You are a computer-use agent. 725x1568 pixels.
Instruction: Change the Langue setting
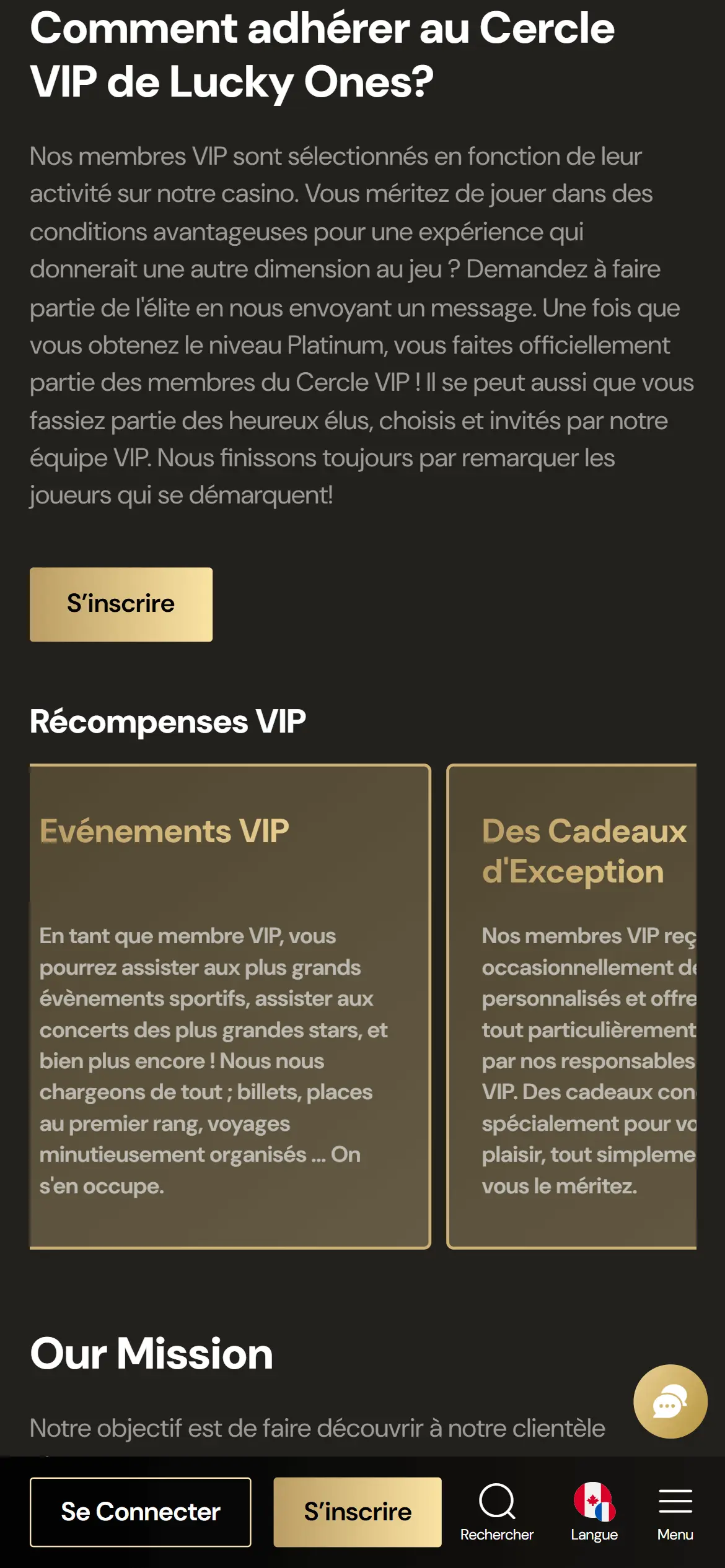[594, 1510]
